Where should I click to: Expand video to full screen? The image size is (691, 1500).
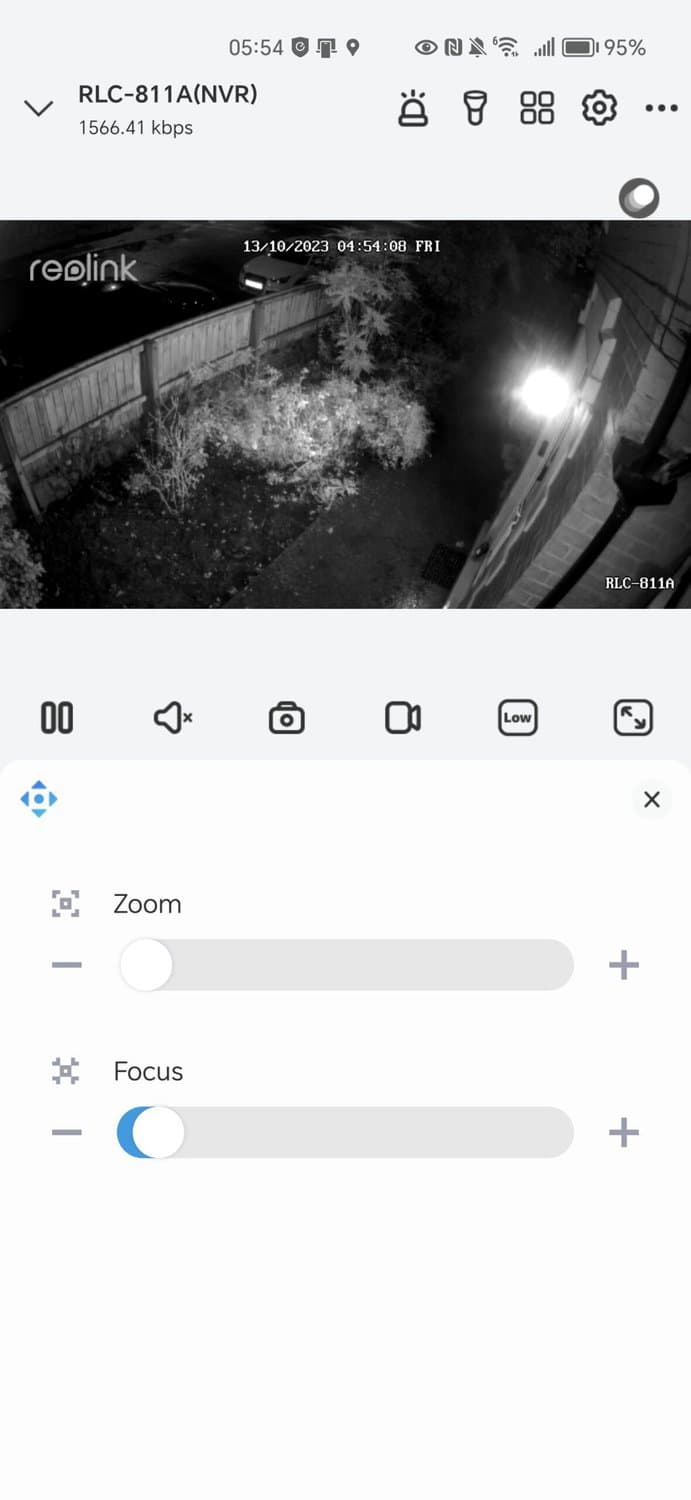click(632, 718)
